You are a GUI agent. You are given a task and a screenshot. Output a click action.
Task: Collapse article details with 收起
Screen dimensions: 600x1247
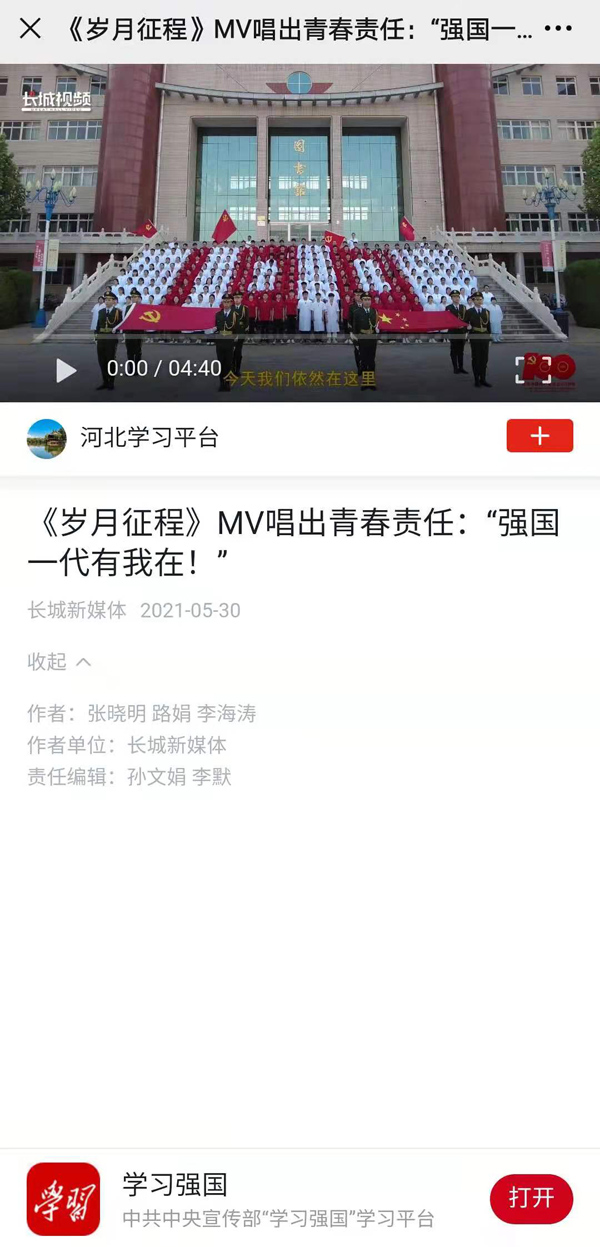click(x=59, y=662)
